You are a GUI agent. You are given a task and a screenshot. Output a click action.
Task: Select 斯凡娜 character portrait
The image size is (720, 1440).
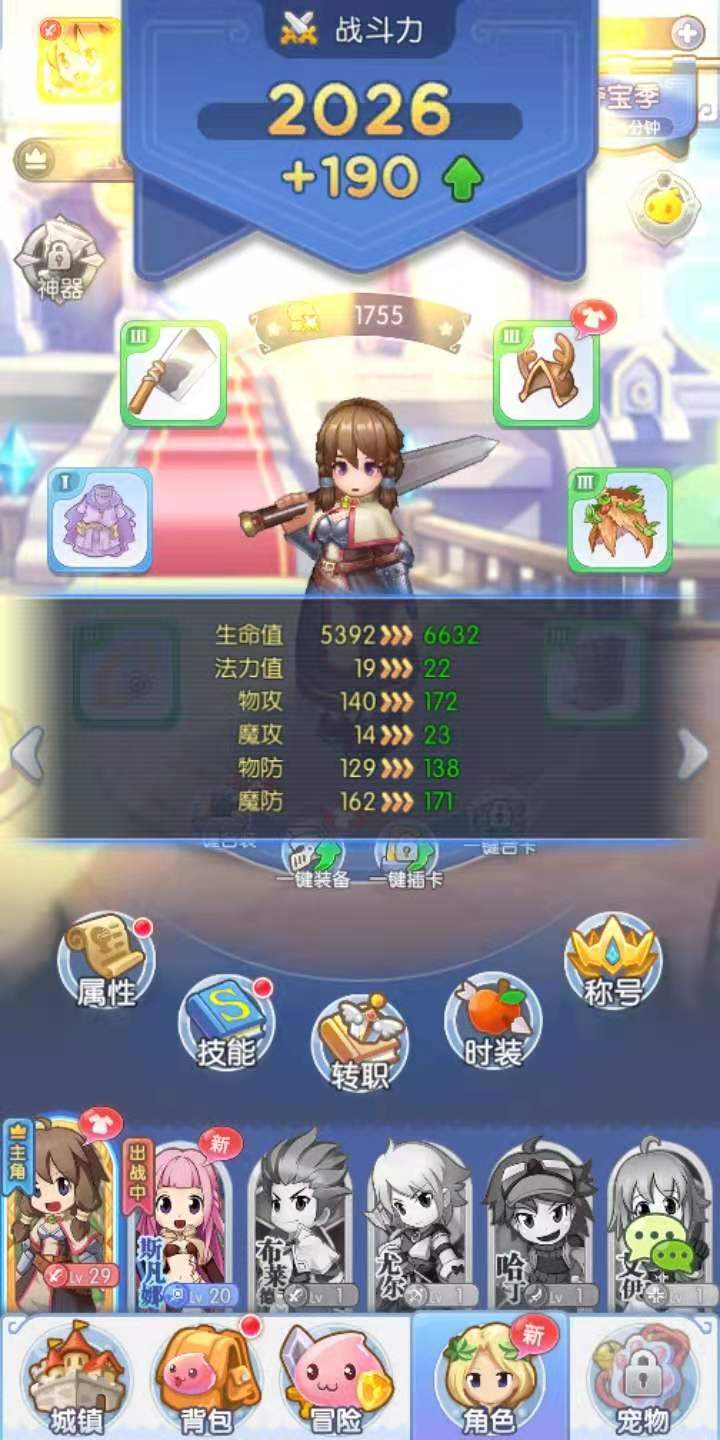(180, 1225)
